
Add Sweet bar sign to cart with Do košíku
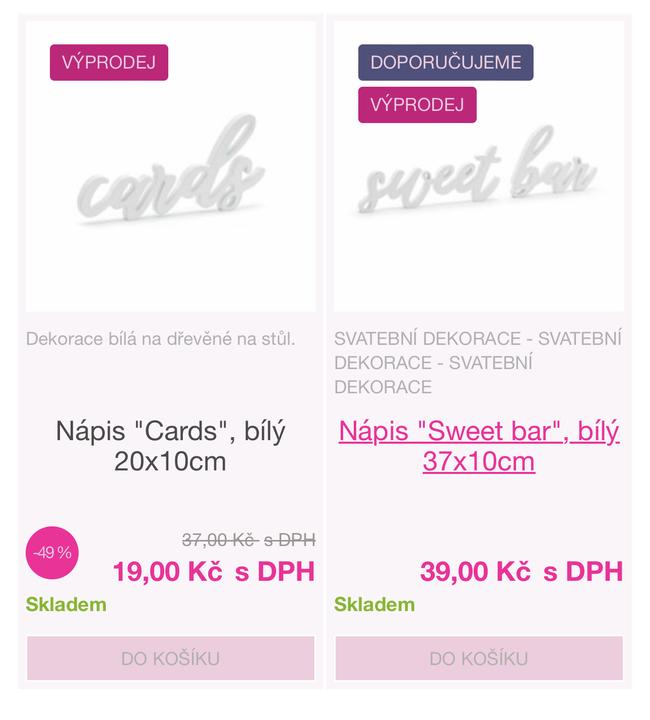tap(478, 659)
